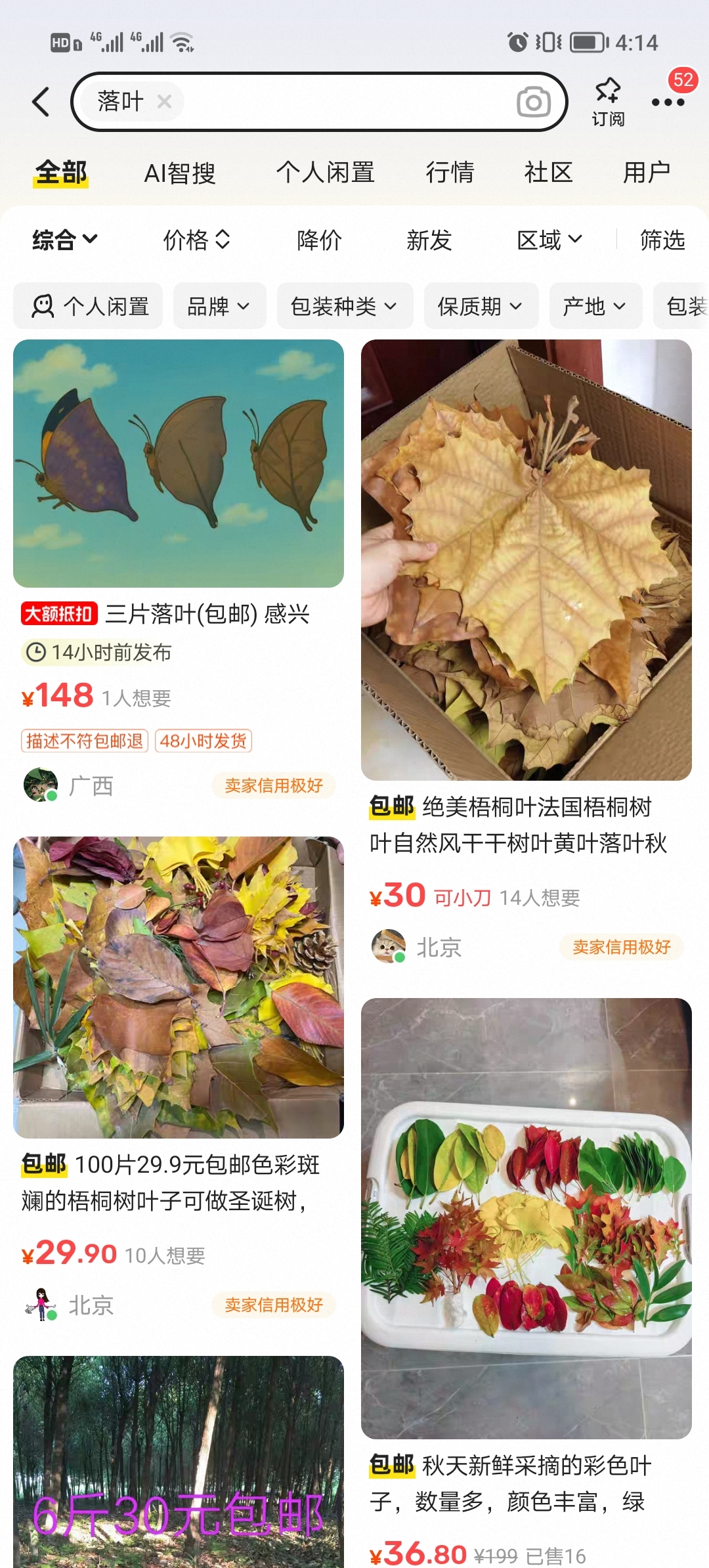Open the 三片落叶 butterfly listing
This screenshot has width=709, height=1568.
coord(179,464)
